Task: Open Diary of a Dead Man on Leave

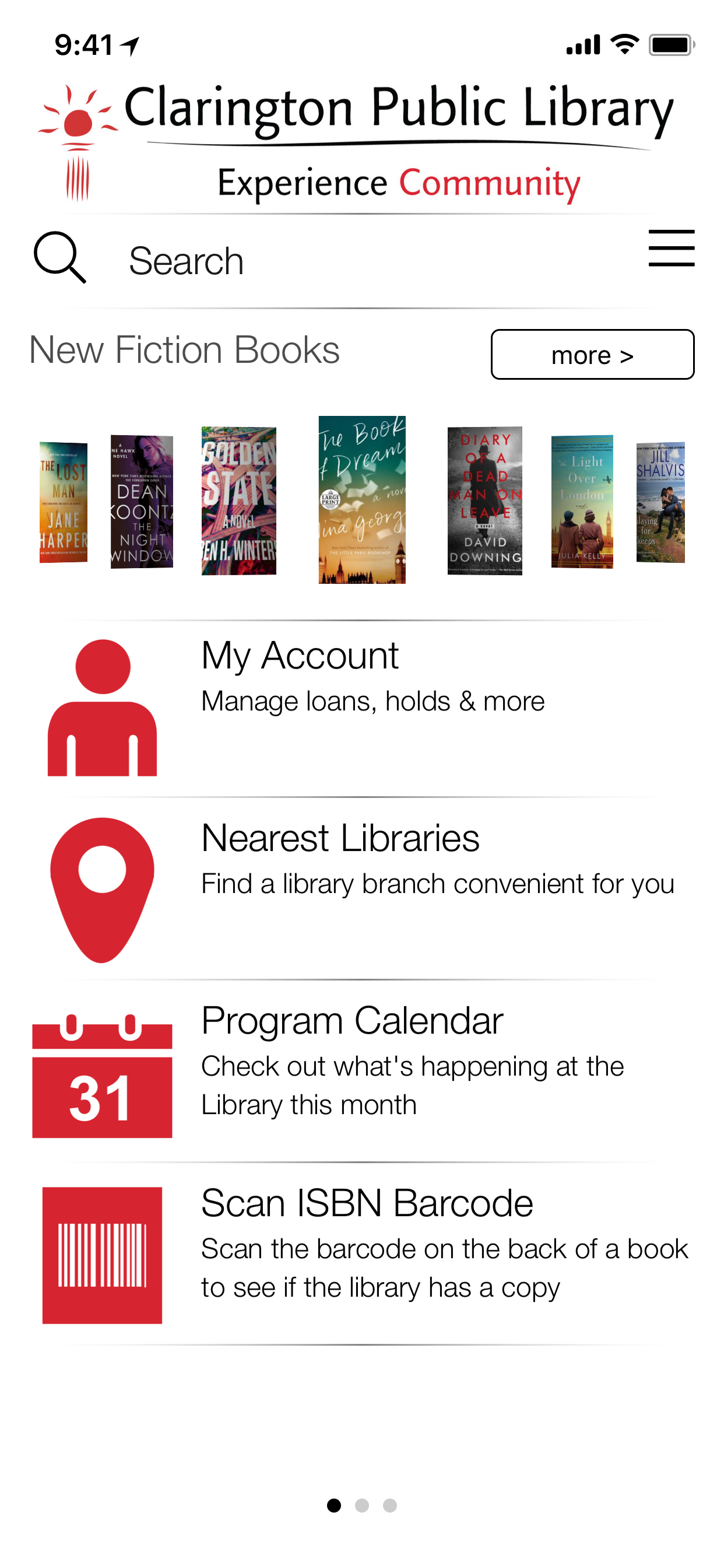Action: point(485,501)
